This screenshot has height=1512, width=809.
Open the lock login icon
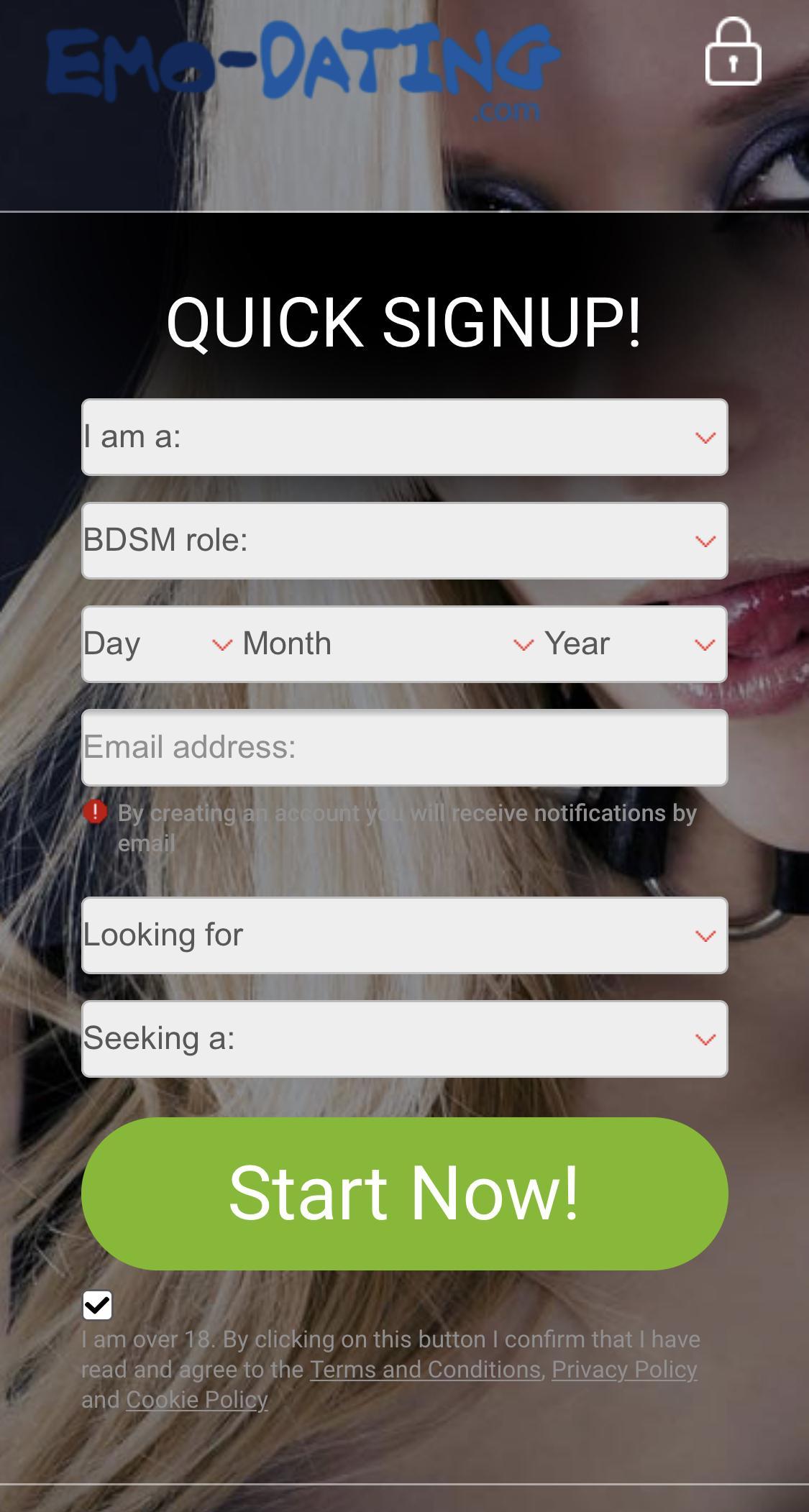tap(733, 53)
